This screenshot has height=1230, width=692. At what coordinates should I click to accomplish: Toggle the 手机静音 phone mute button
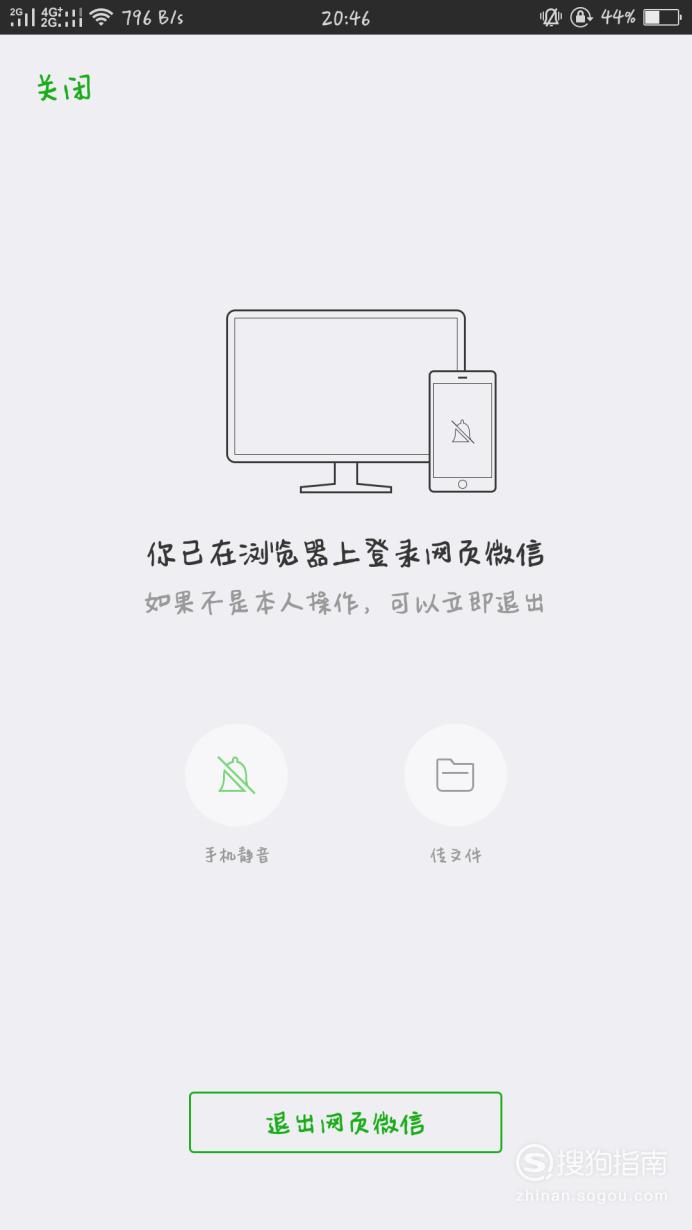coord(236,775)
